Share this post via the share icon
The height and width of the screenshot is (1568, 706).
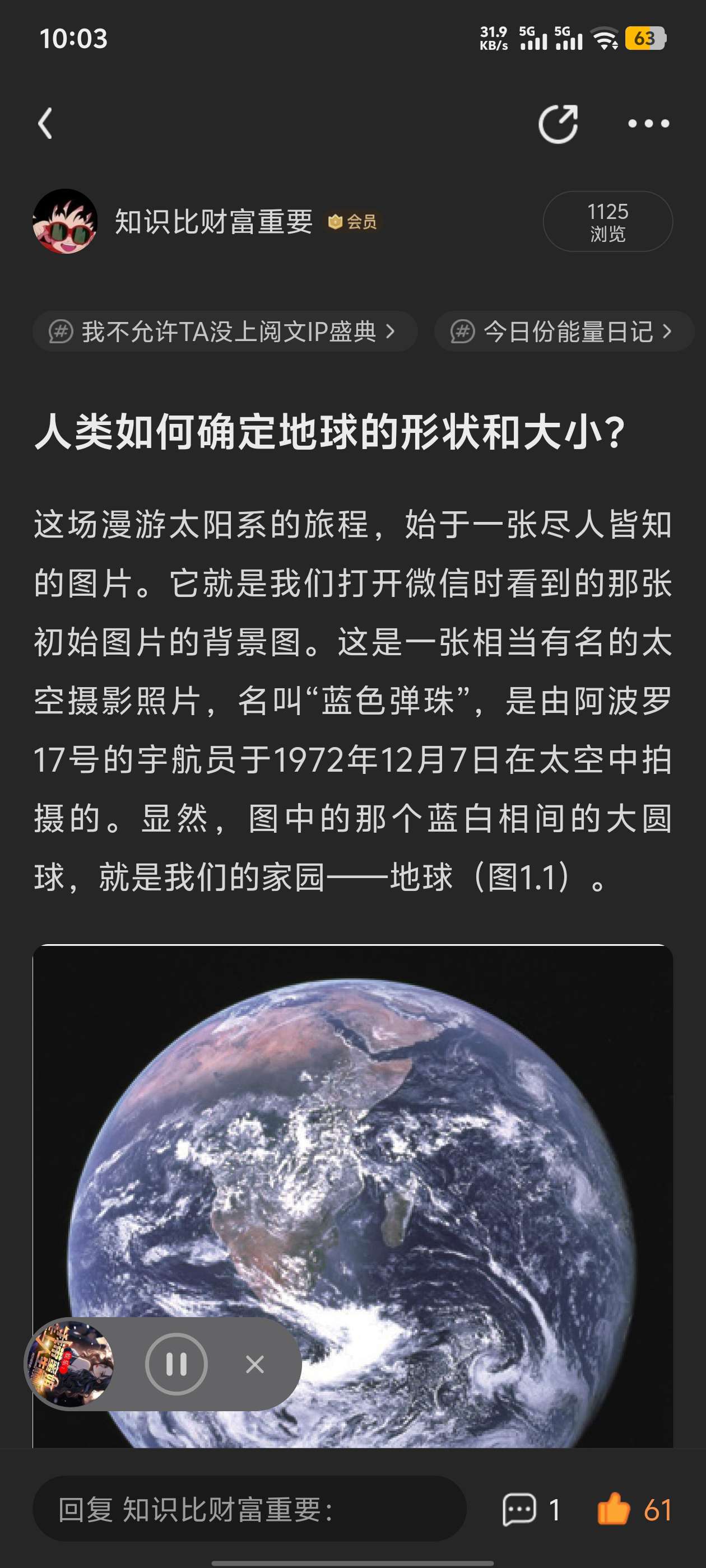pos(558,124)
